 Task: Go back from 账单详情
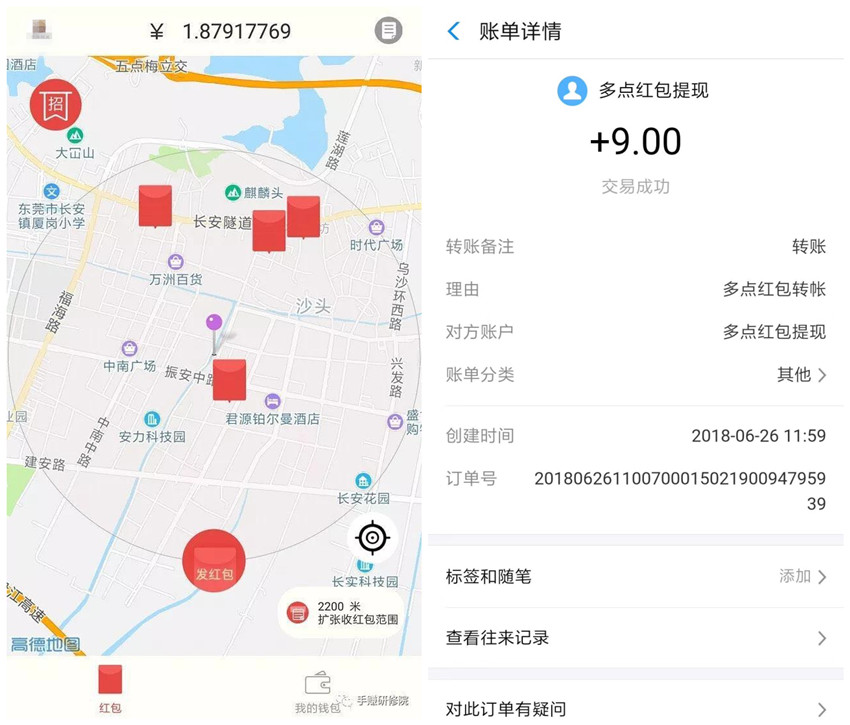pos(454,31)
